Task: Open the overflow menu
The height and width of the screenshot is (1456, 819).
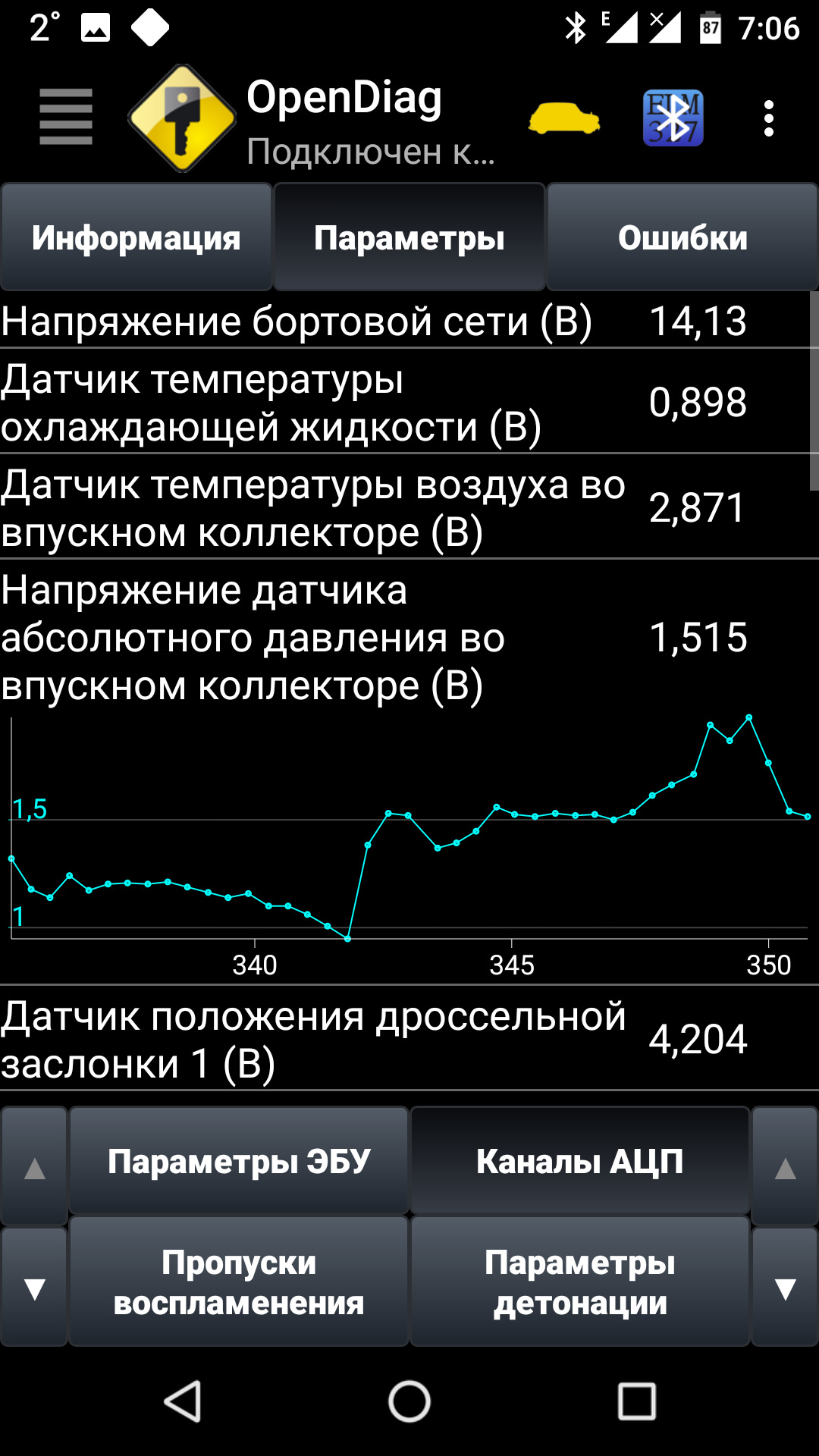Action: pyautogui.click(x=768, y=119)
